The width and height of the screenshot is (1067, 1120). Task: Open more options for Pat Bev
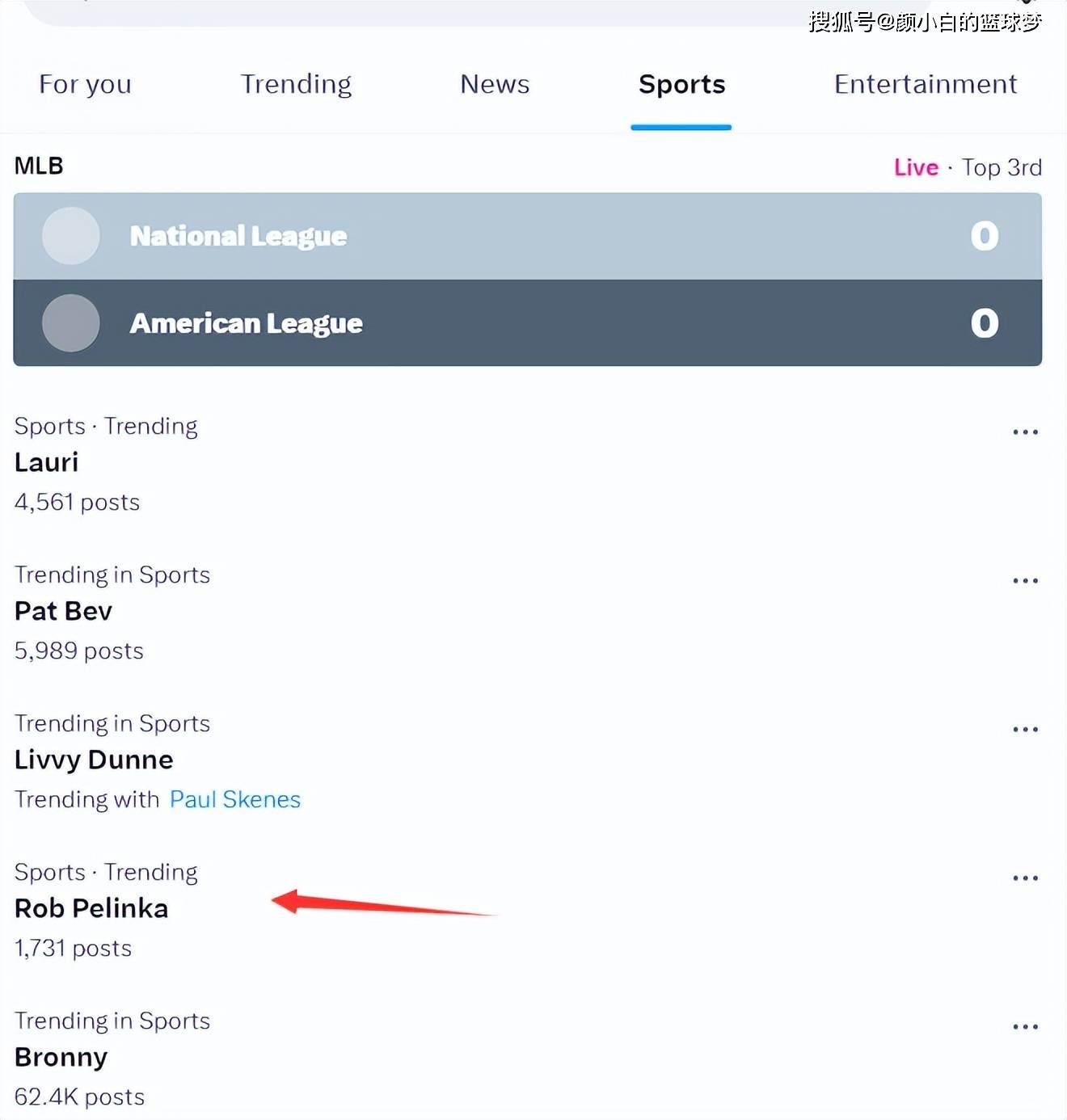point(1025,581)
